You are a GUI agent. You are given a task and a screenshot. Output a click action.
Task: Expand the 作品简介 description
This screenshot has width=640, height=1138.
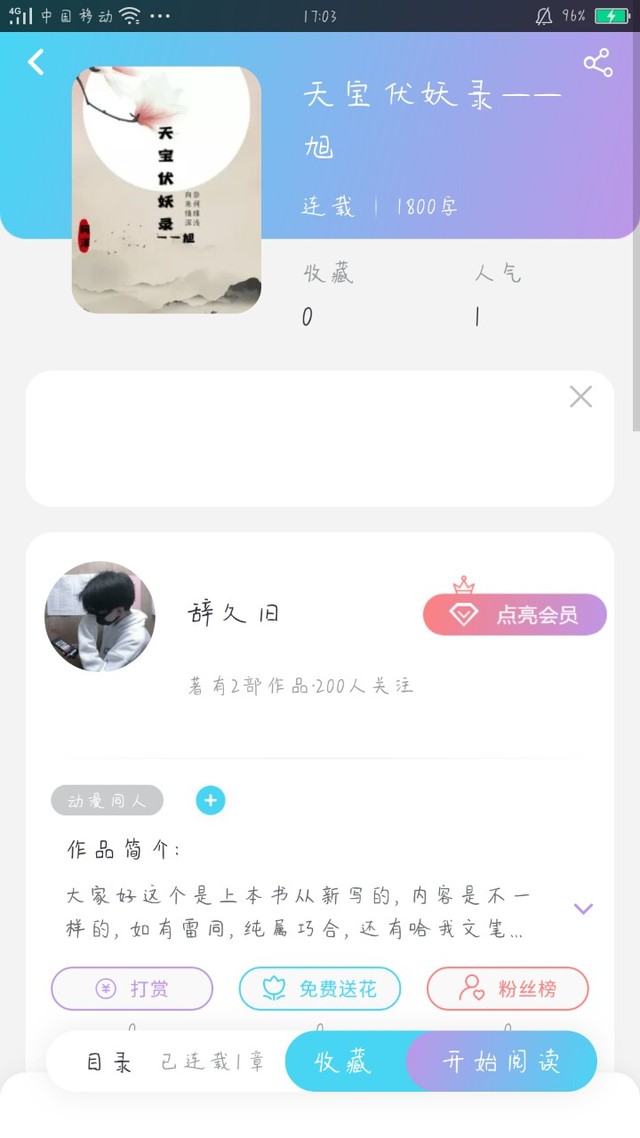click(583, 909)
